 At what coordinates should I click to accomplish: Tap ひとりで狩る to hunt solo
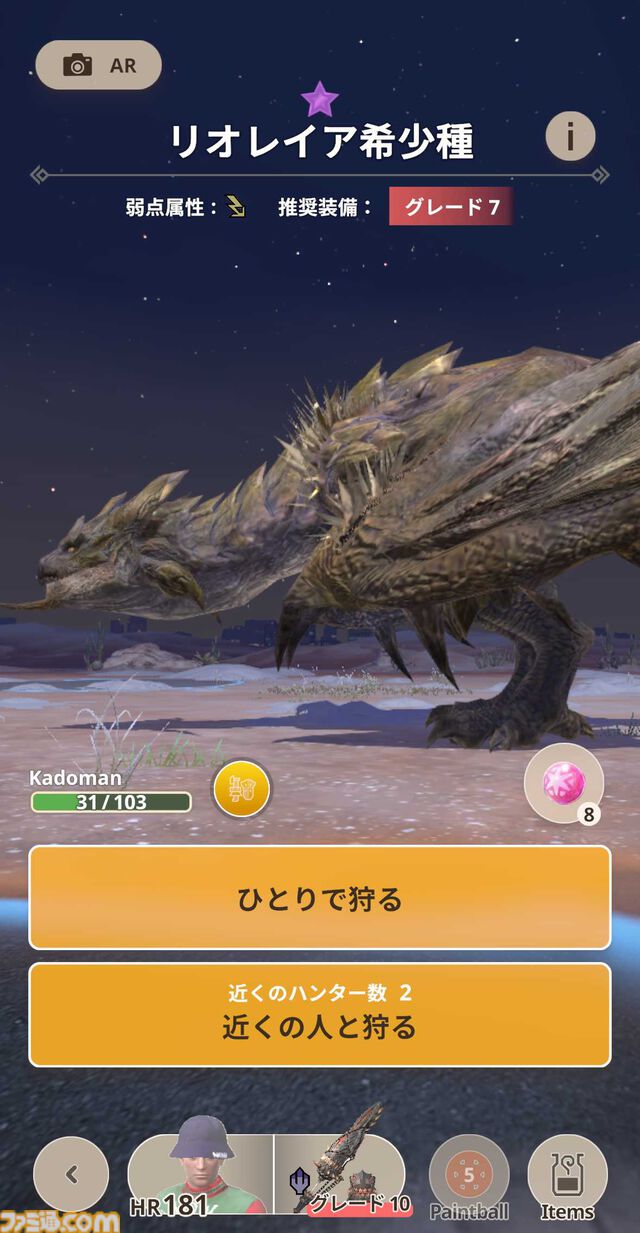tap(319, 897)
